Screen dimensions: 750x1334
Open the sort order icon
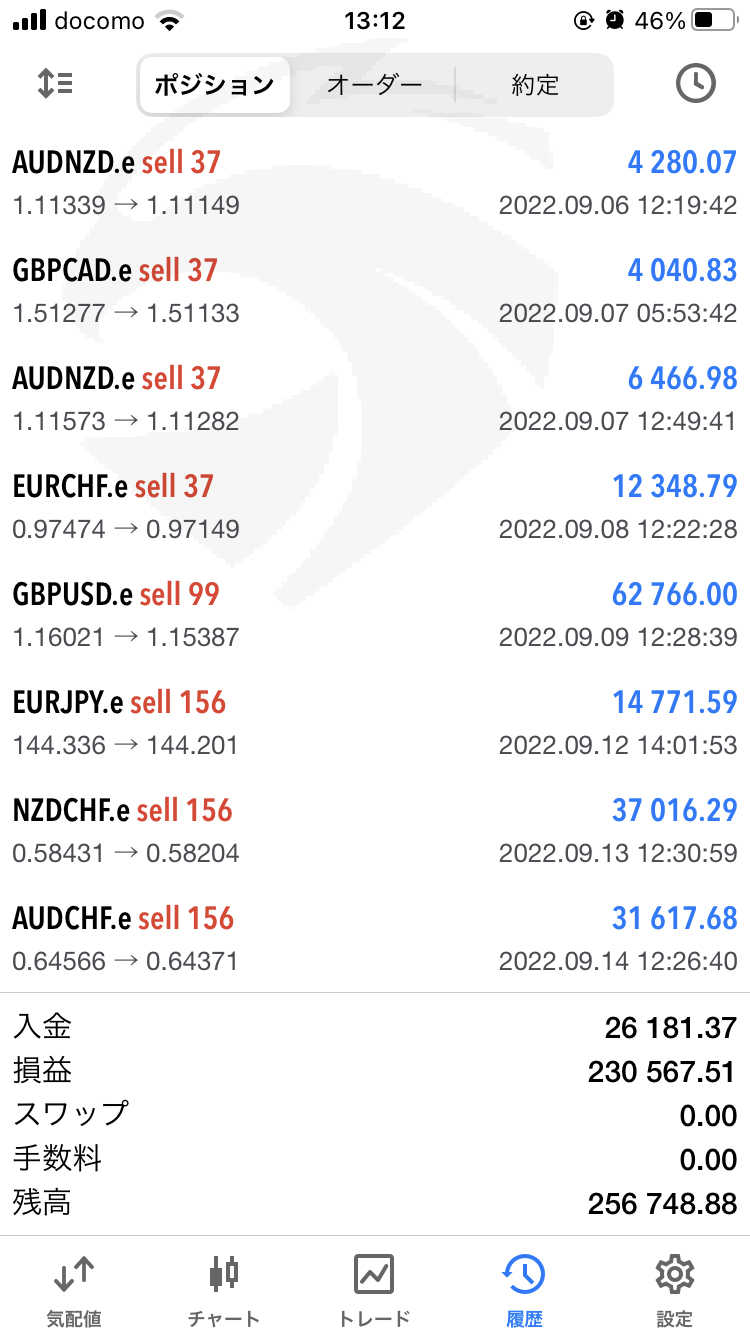pos(55,84)
